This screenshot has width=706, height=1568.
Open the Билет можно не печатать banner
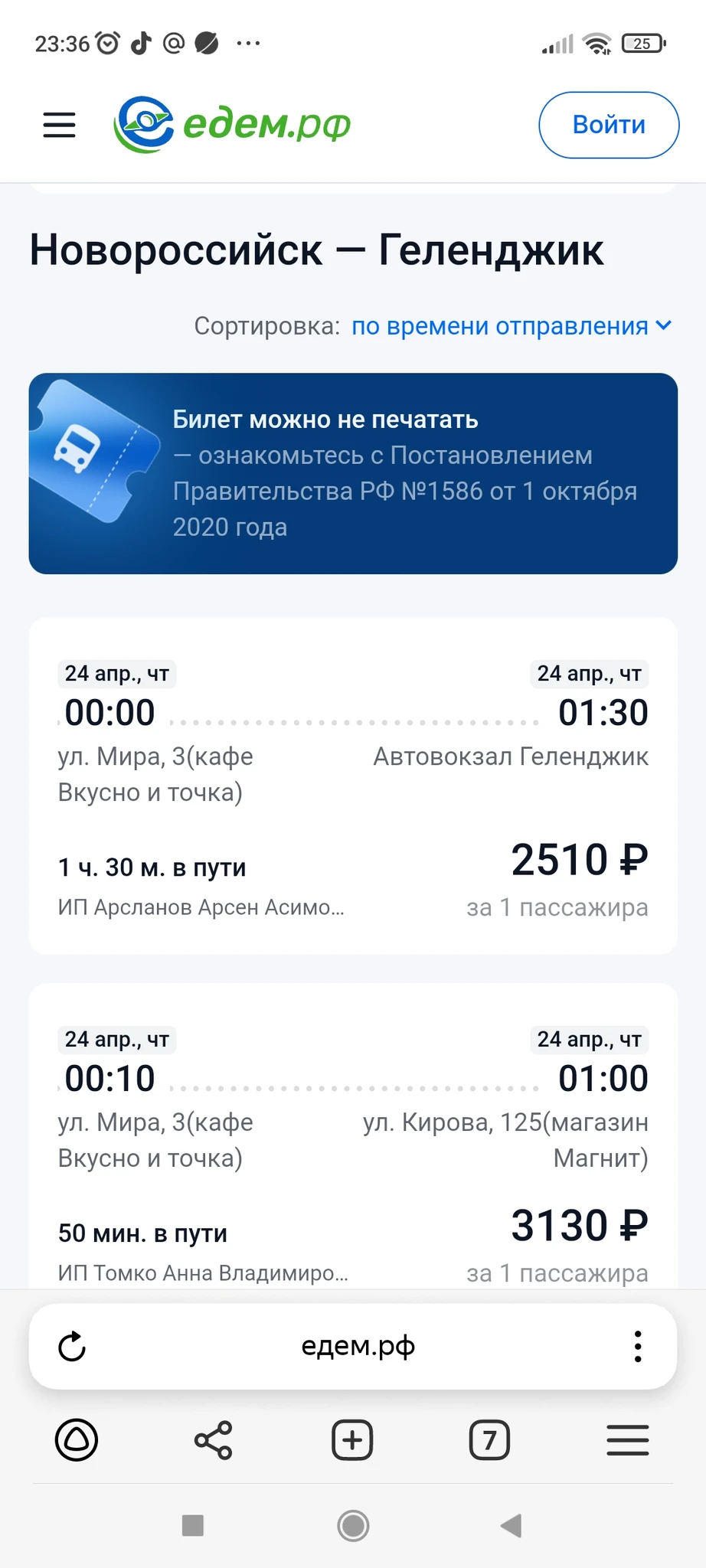pos(353,473)
